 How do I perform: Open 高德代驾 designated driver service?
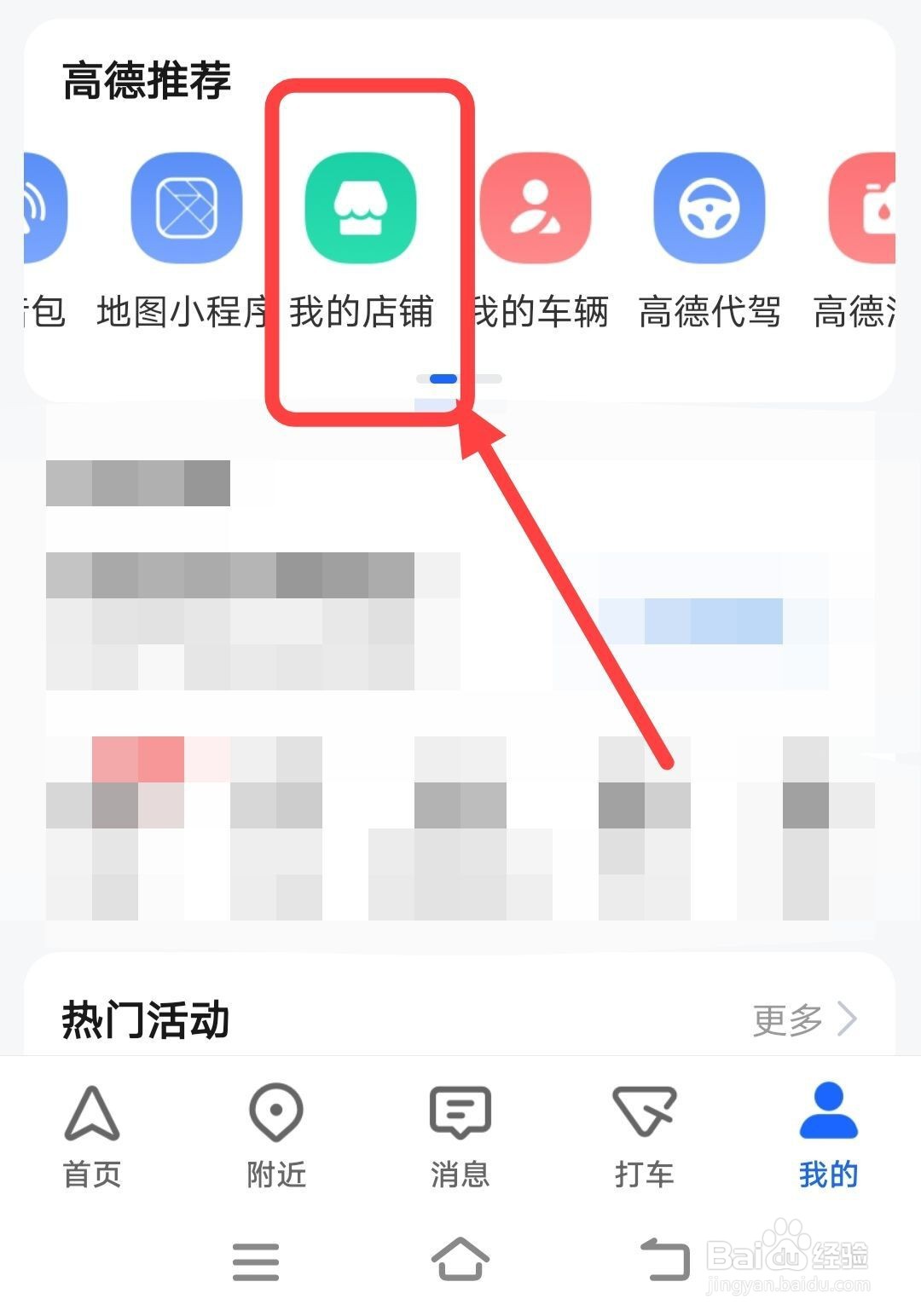tap(710, 207)
